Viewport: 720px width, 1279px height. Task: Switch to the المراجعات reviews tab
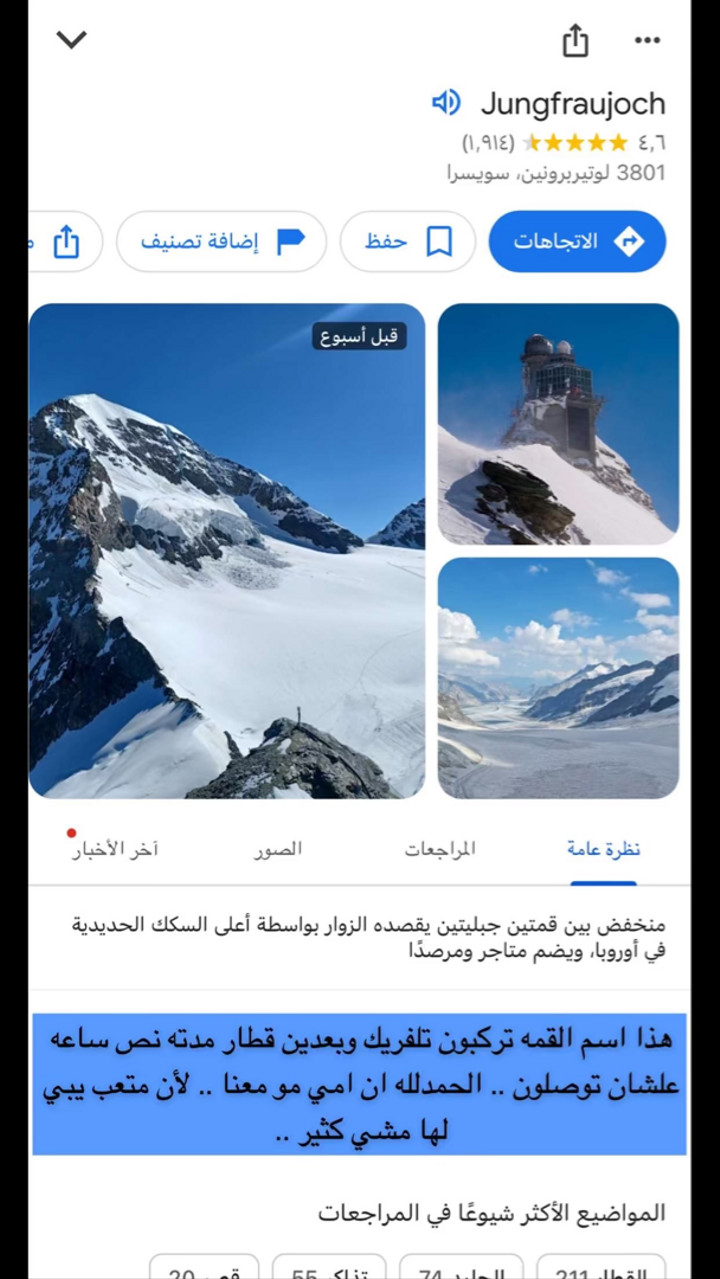click(x=440, y=850)
